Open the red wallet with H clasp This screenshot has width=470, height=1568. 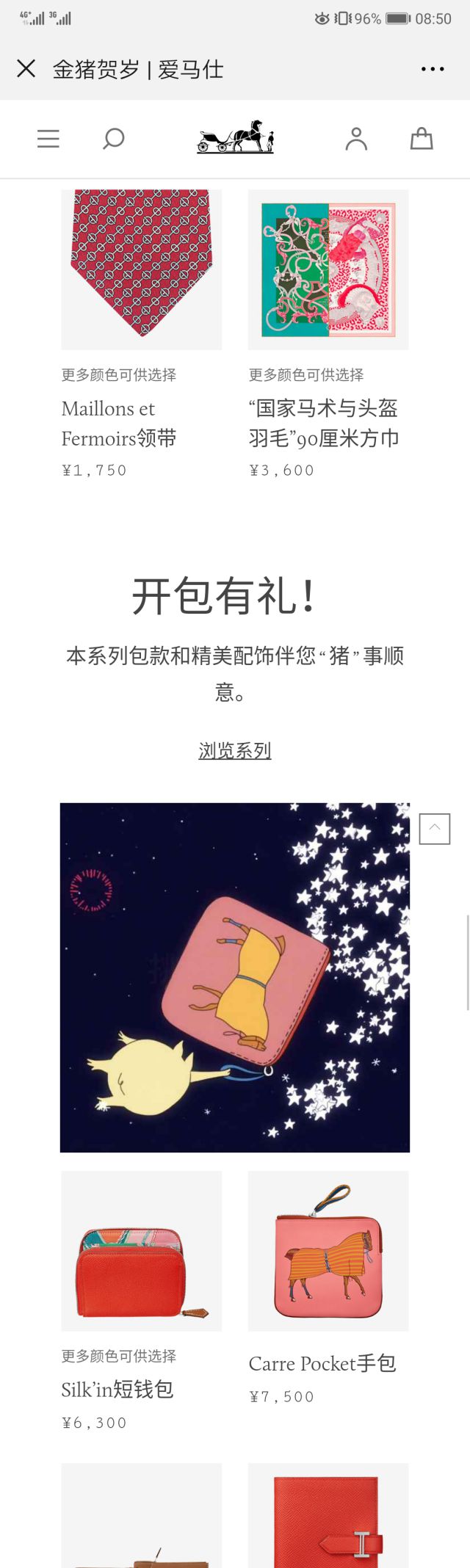click(328, 1520)
